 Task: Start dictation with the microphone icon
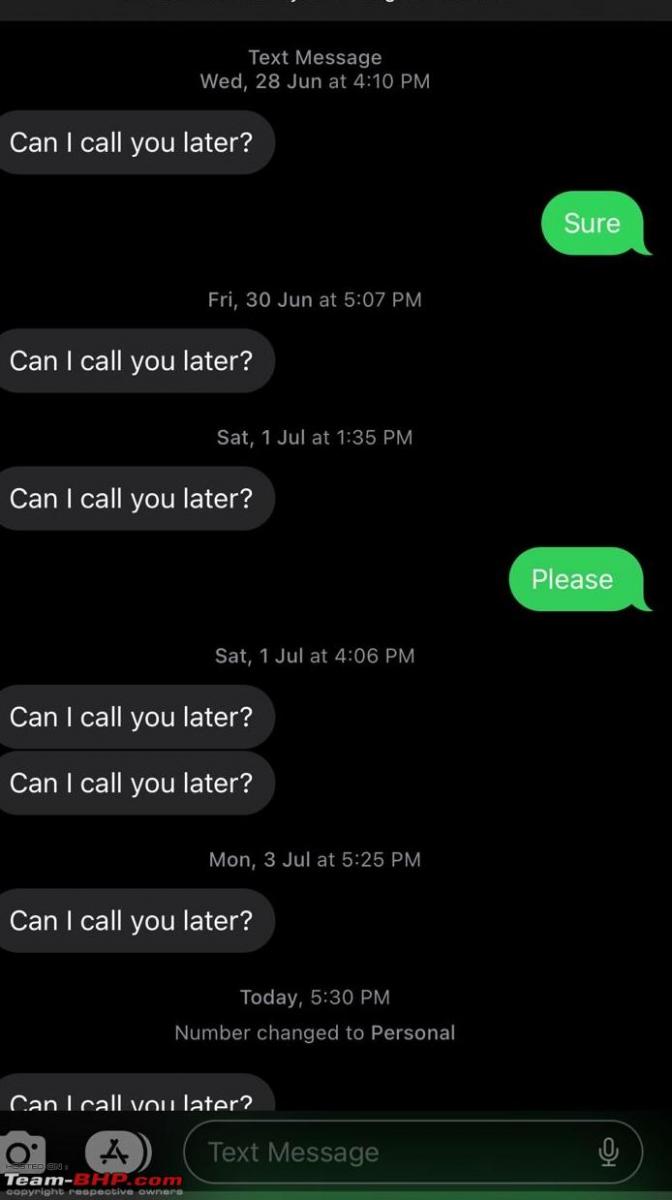tap(608, 1153)
